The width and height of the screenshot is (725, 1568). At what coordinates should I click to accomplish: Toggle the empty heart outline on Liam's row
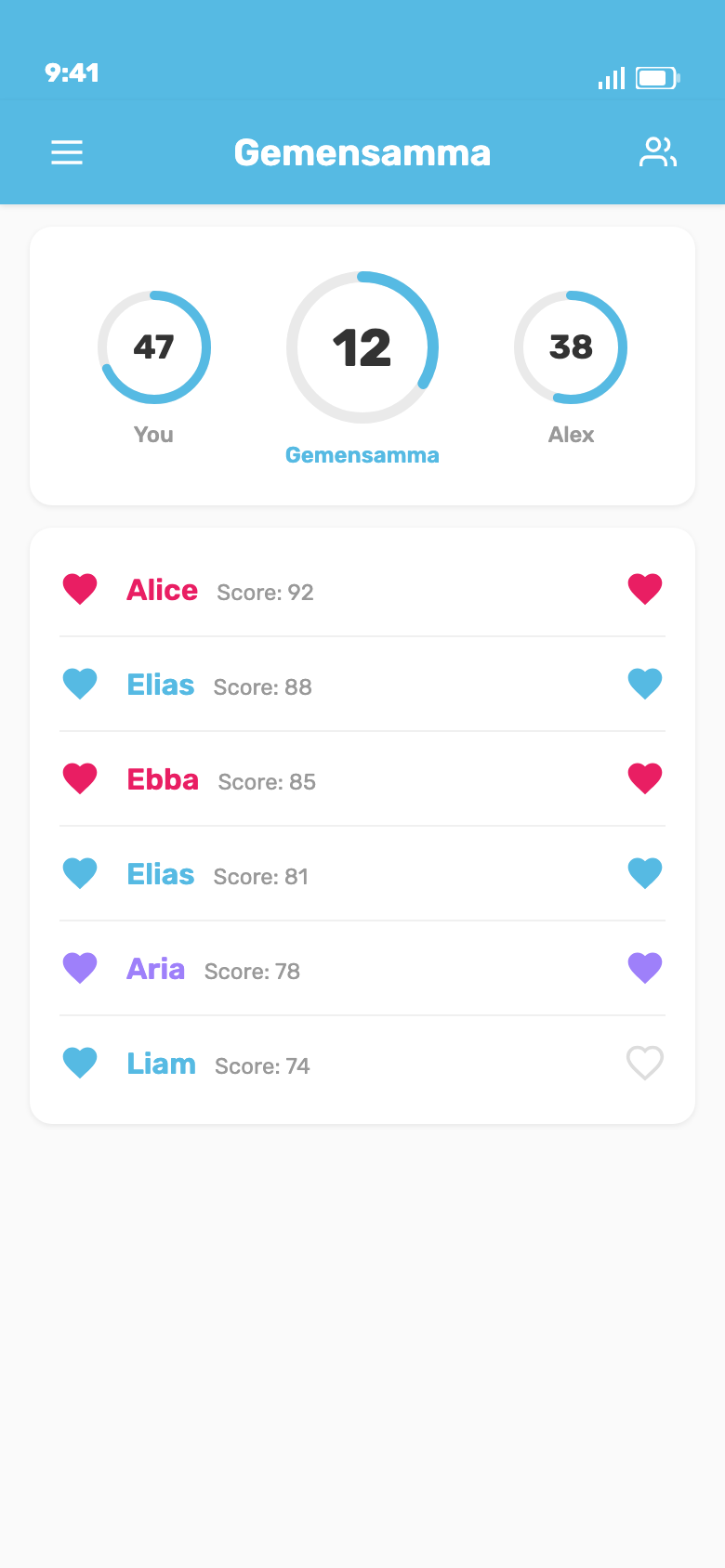tap(645, 1062)
